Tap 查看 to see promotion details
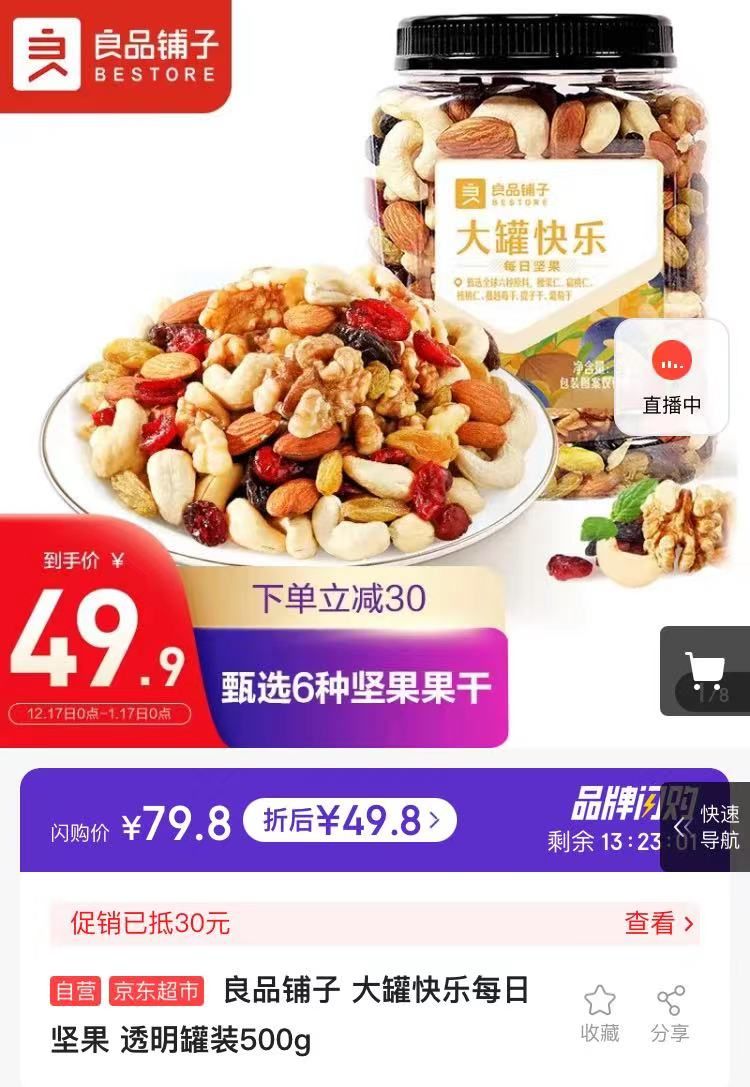 tap(658, 923)
